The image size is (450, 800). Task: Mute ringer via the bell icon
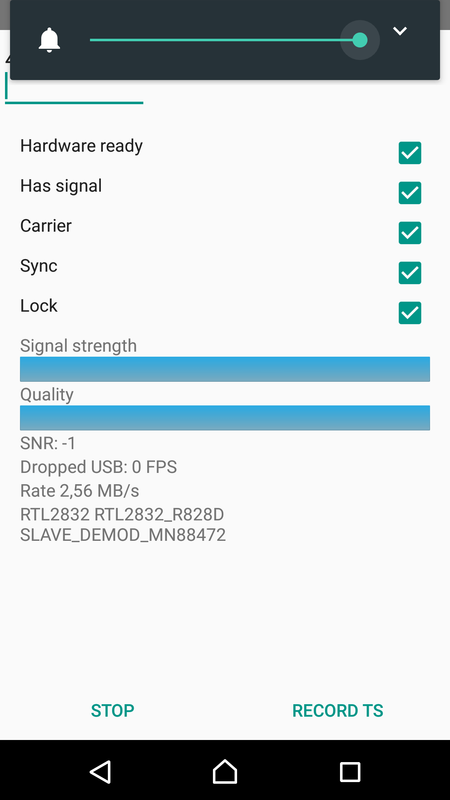tap(49, 40)
